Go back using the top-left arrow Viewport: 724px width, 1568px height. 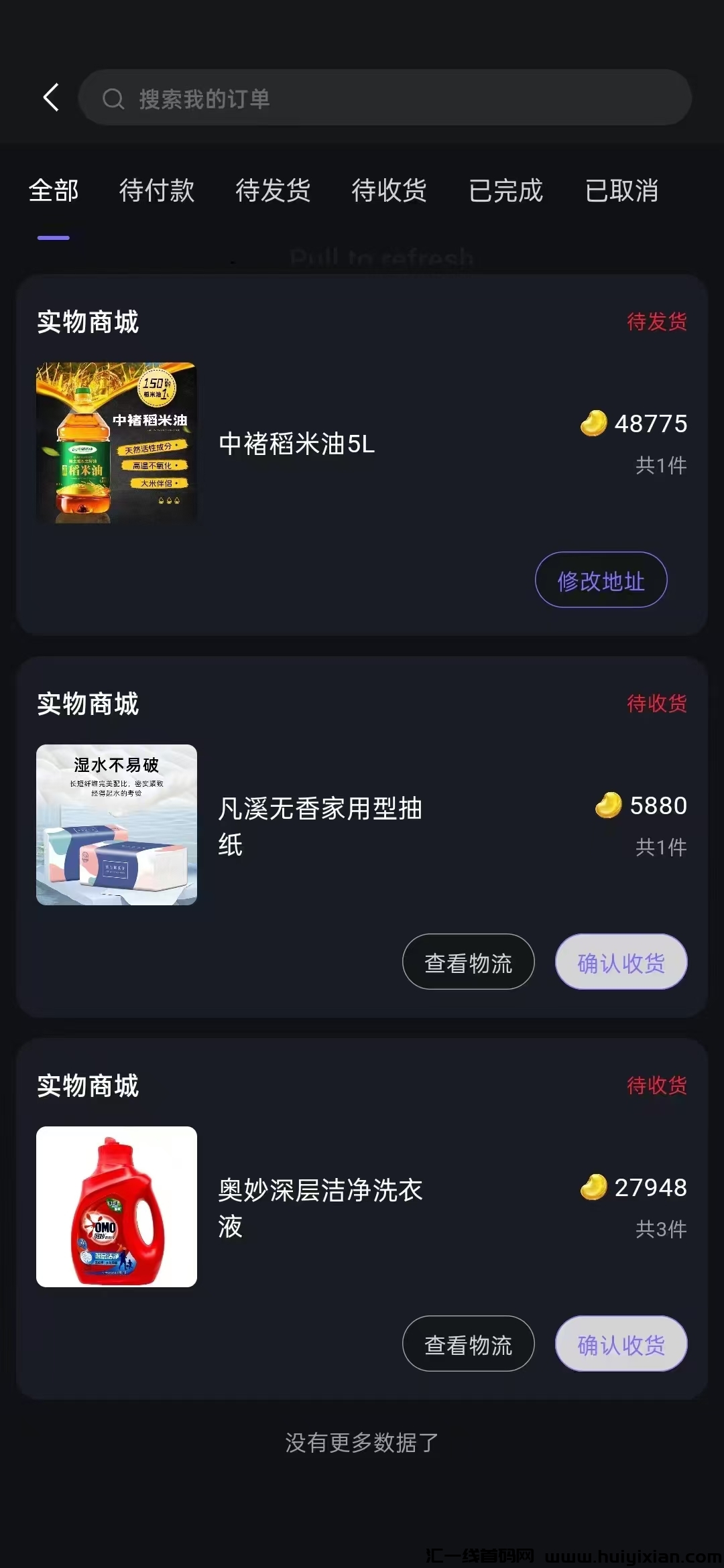(51, 98)
